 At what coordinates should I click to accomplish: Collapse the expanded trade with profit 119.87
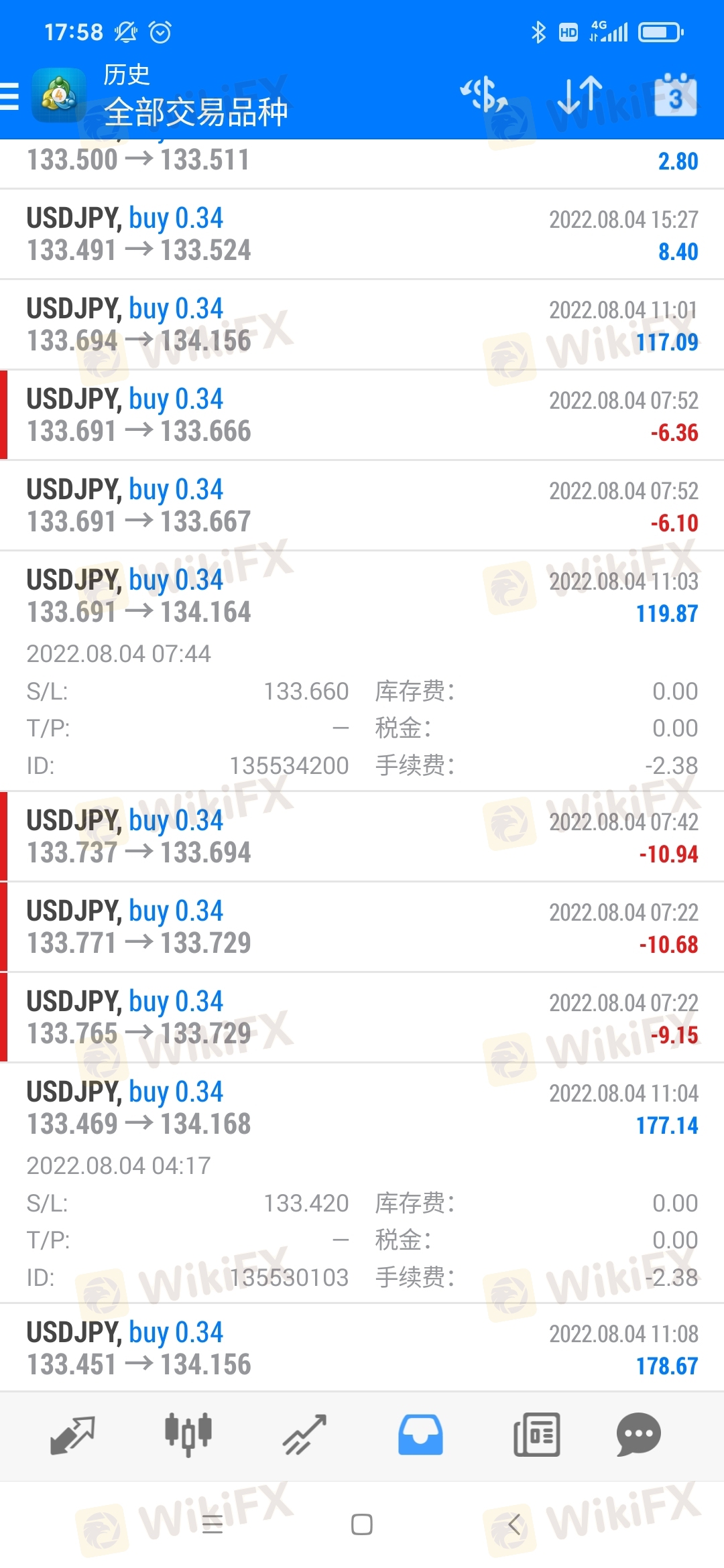pos(362,671)
